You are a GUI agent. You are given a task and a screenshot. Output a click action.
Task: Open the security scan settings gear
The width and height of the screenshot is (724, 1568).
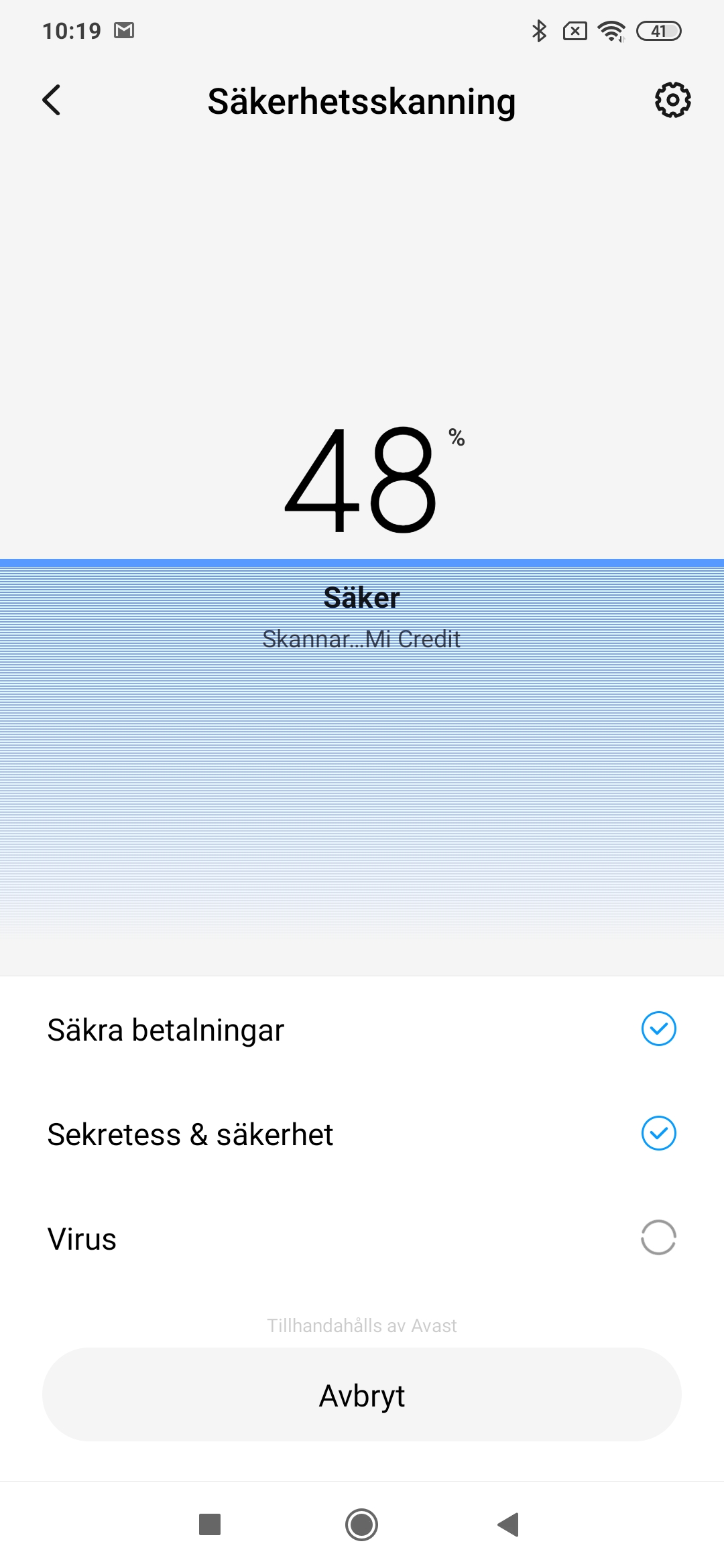click(672, 101)
